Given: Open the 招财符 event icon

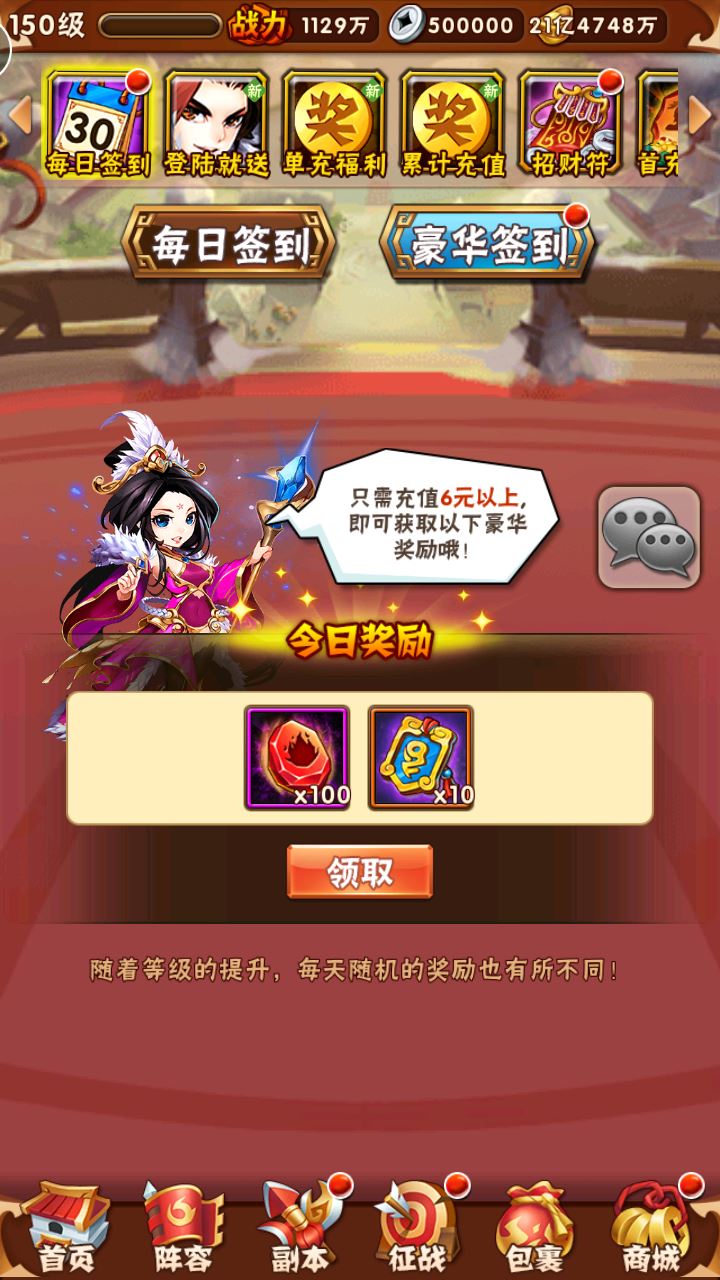Looking at the screenshot, I should 570,123.
